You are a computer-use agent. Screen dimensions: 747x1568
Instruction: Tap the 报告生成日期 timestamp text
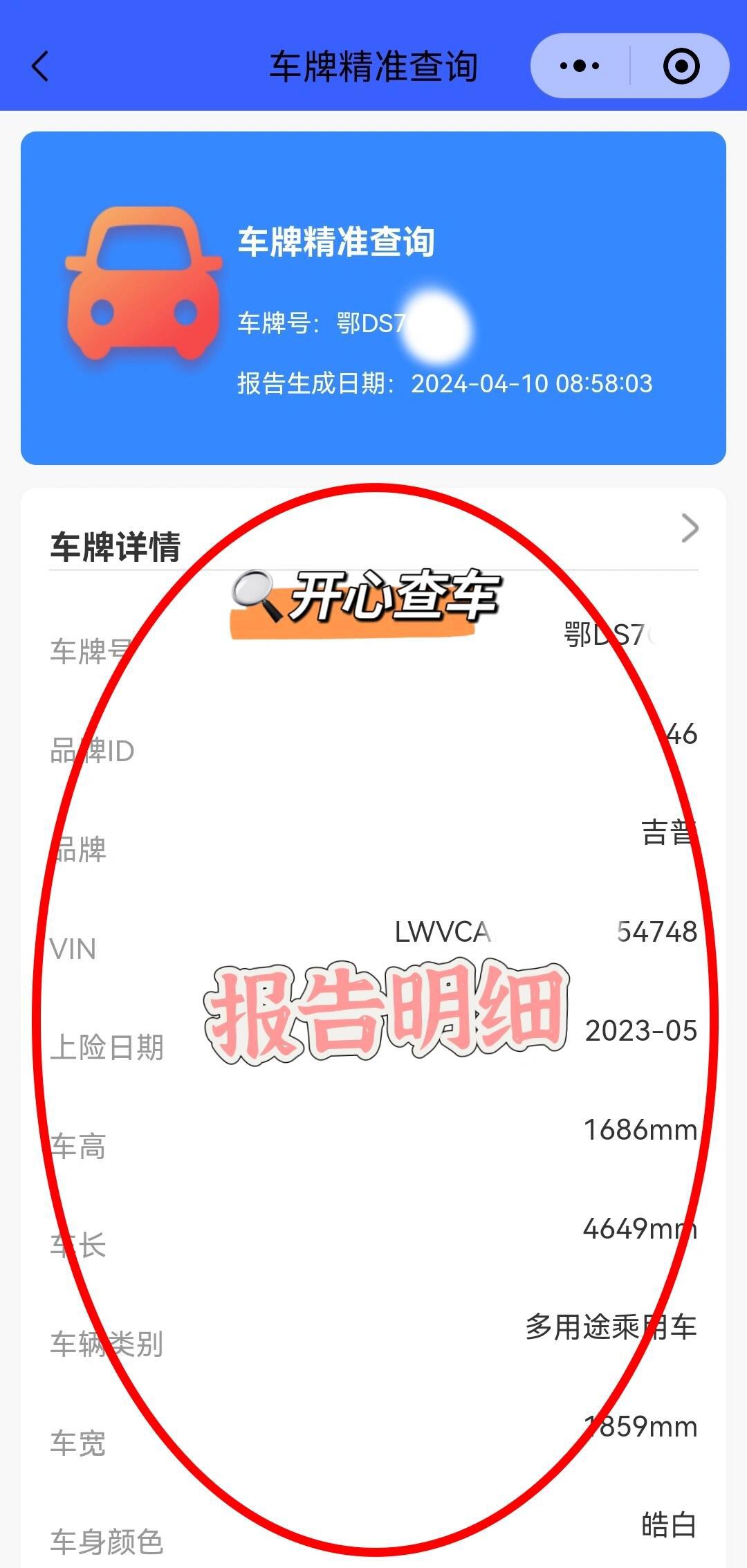(x=443, y=382)
